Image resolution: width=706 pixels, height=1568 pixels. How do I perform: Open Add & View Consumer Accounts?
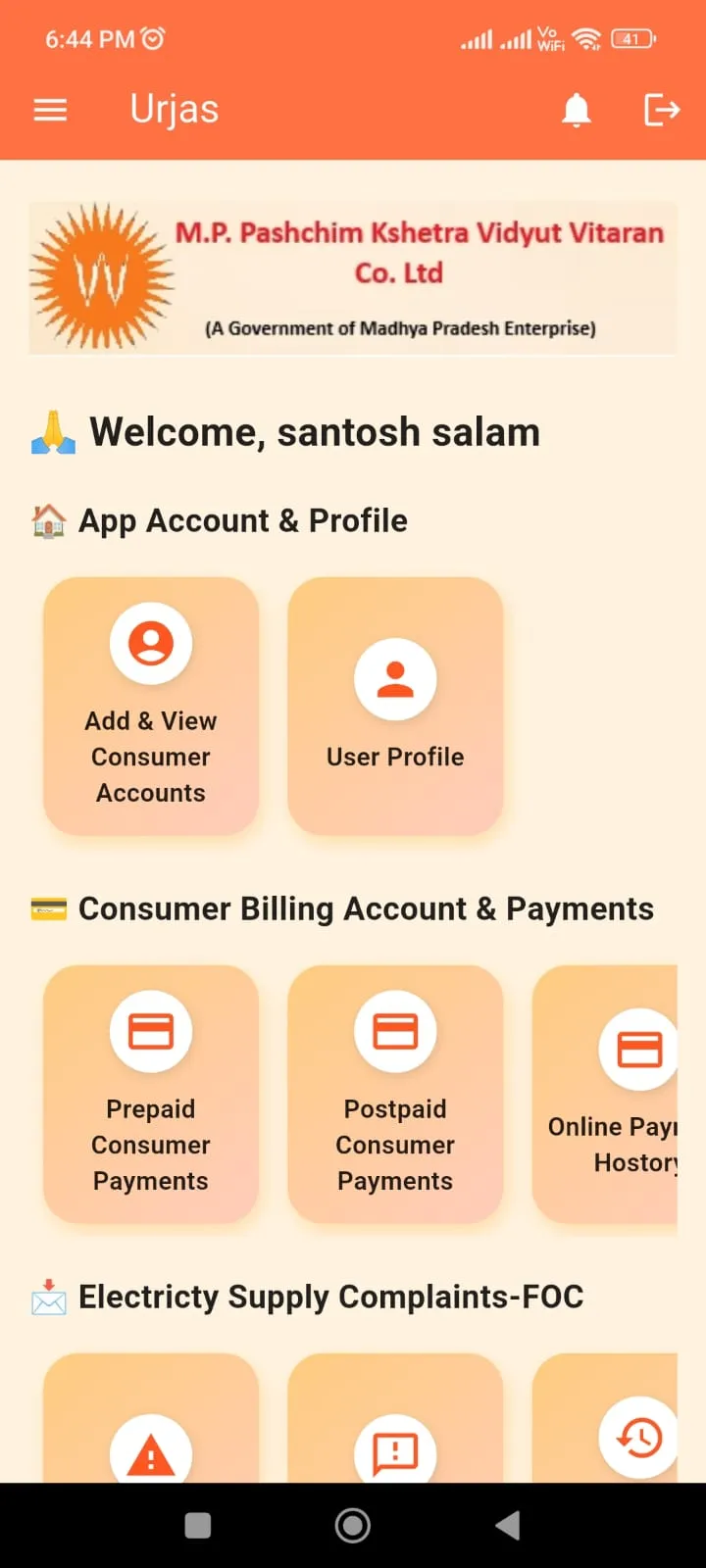click(151, 706)
